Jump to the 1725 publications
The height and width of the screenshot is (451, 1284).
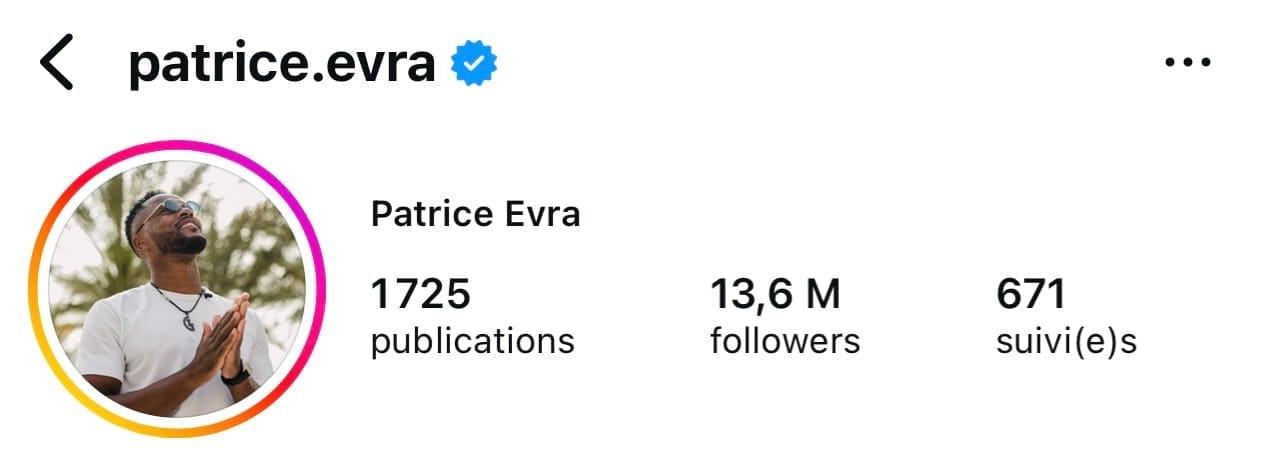tap(473, 317)
